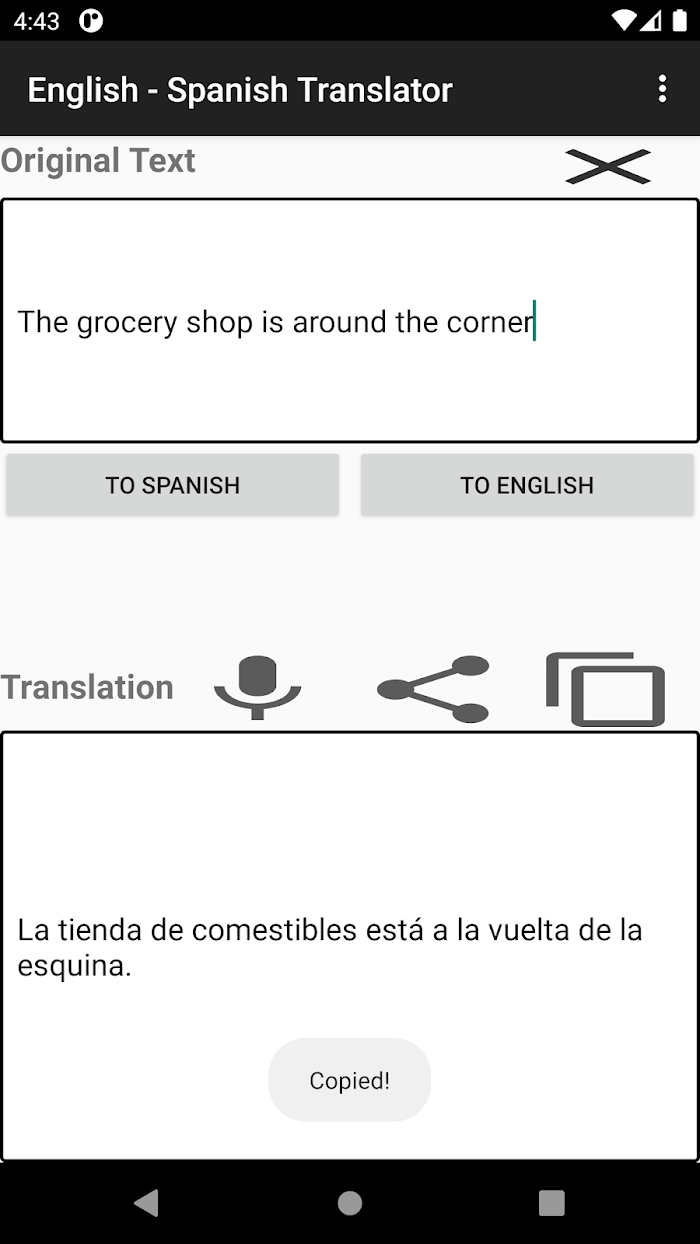The height and width of the screenshot is (1244, 700).
Task: Tap the TO ENGLISH button
Action: [x=527, y=485]
